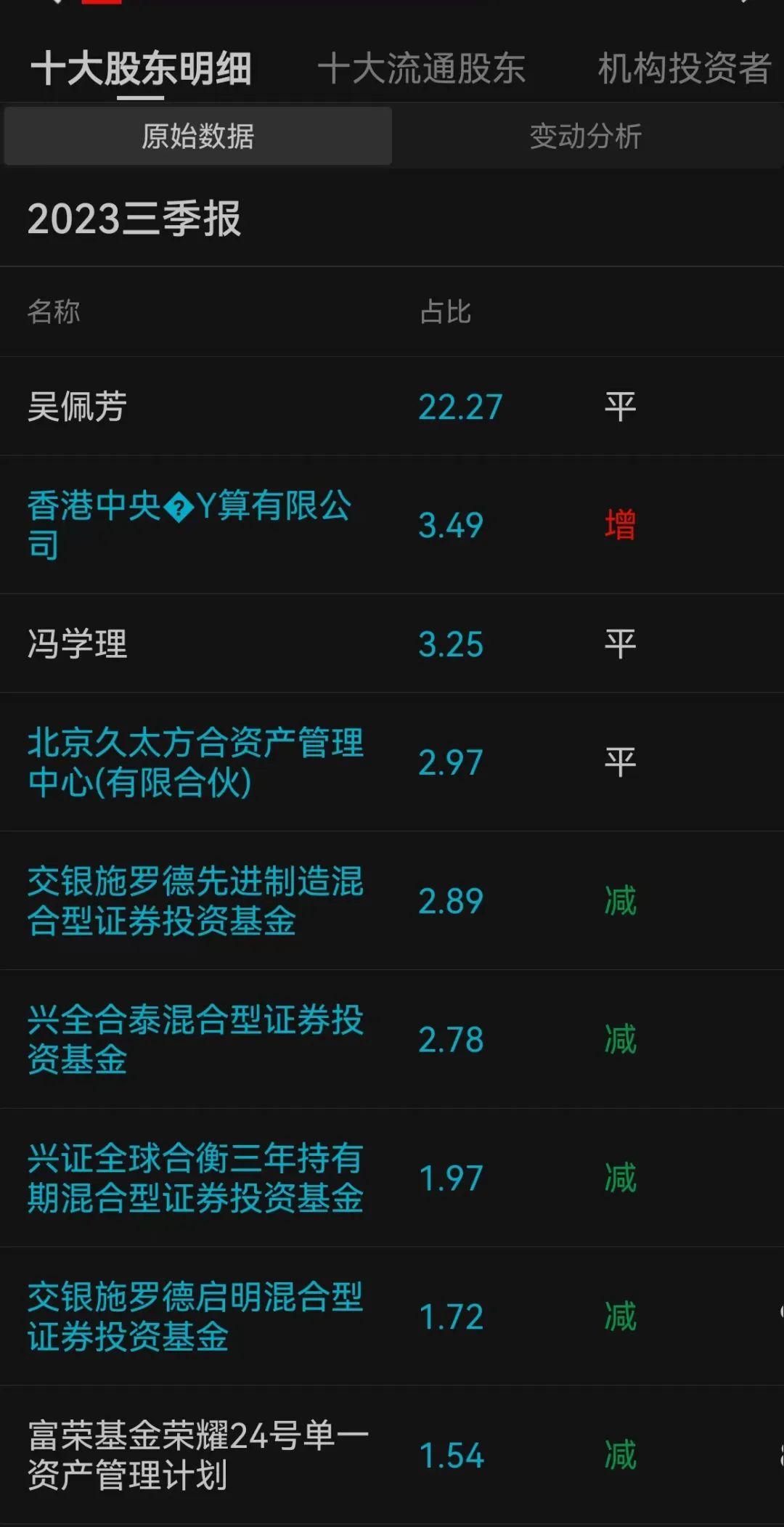The height and width of the screenshot is (1527, 784).
Task: Open 兴全合泰混合型证券投资基金 details
Action: (x=196, y=1039)
